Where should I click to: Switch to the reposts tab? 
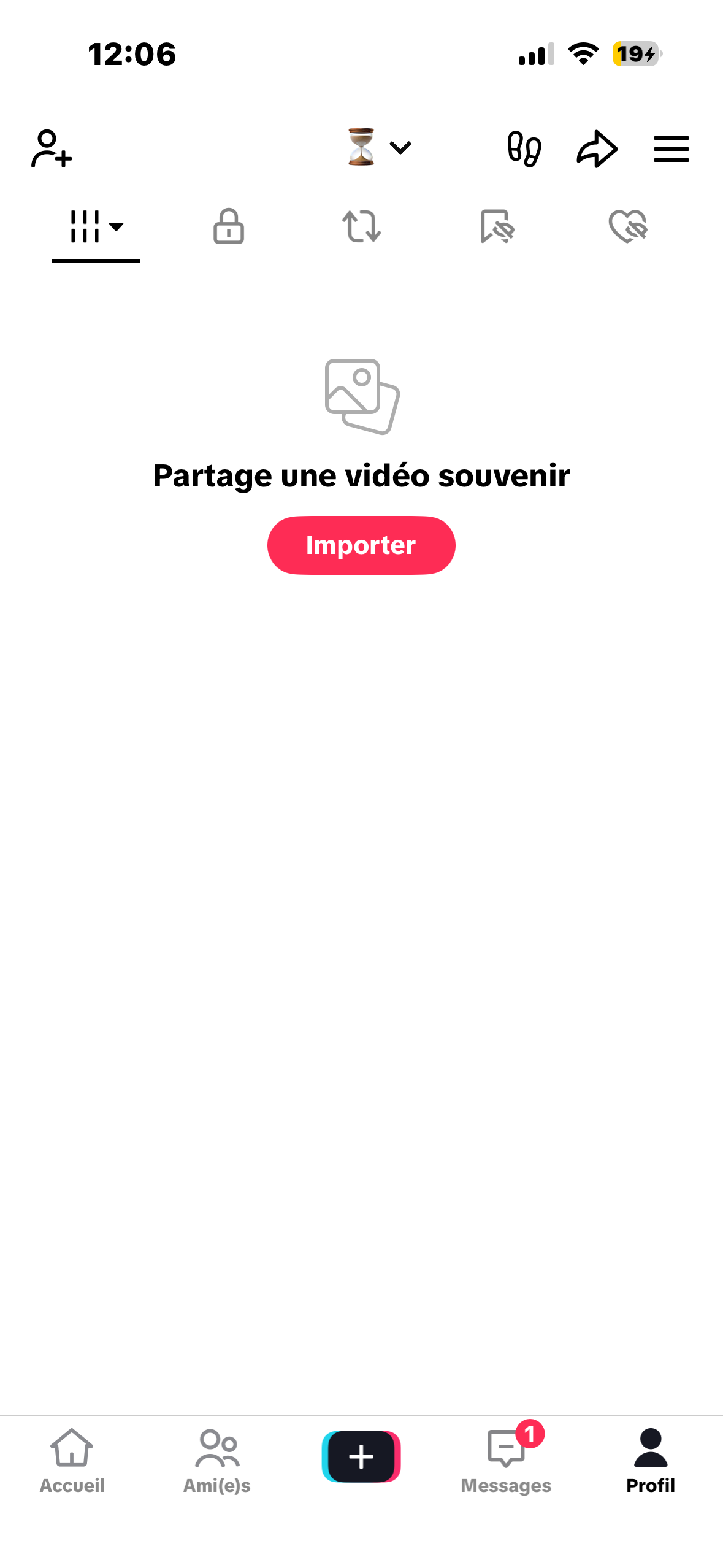click(x=362, y=226)
